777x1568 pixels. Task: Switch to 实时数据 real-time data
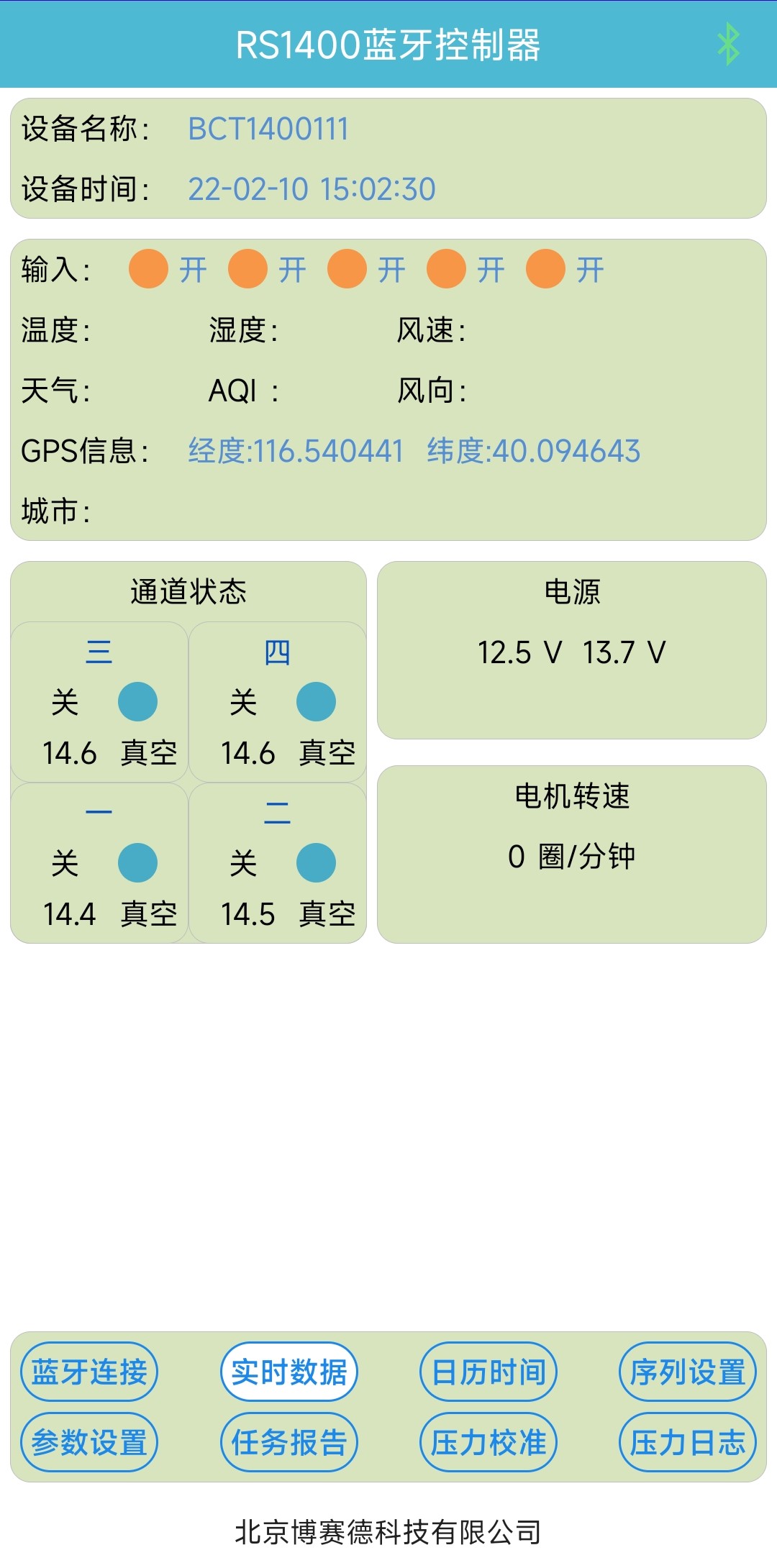point(289,1372)
